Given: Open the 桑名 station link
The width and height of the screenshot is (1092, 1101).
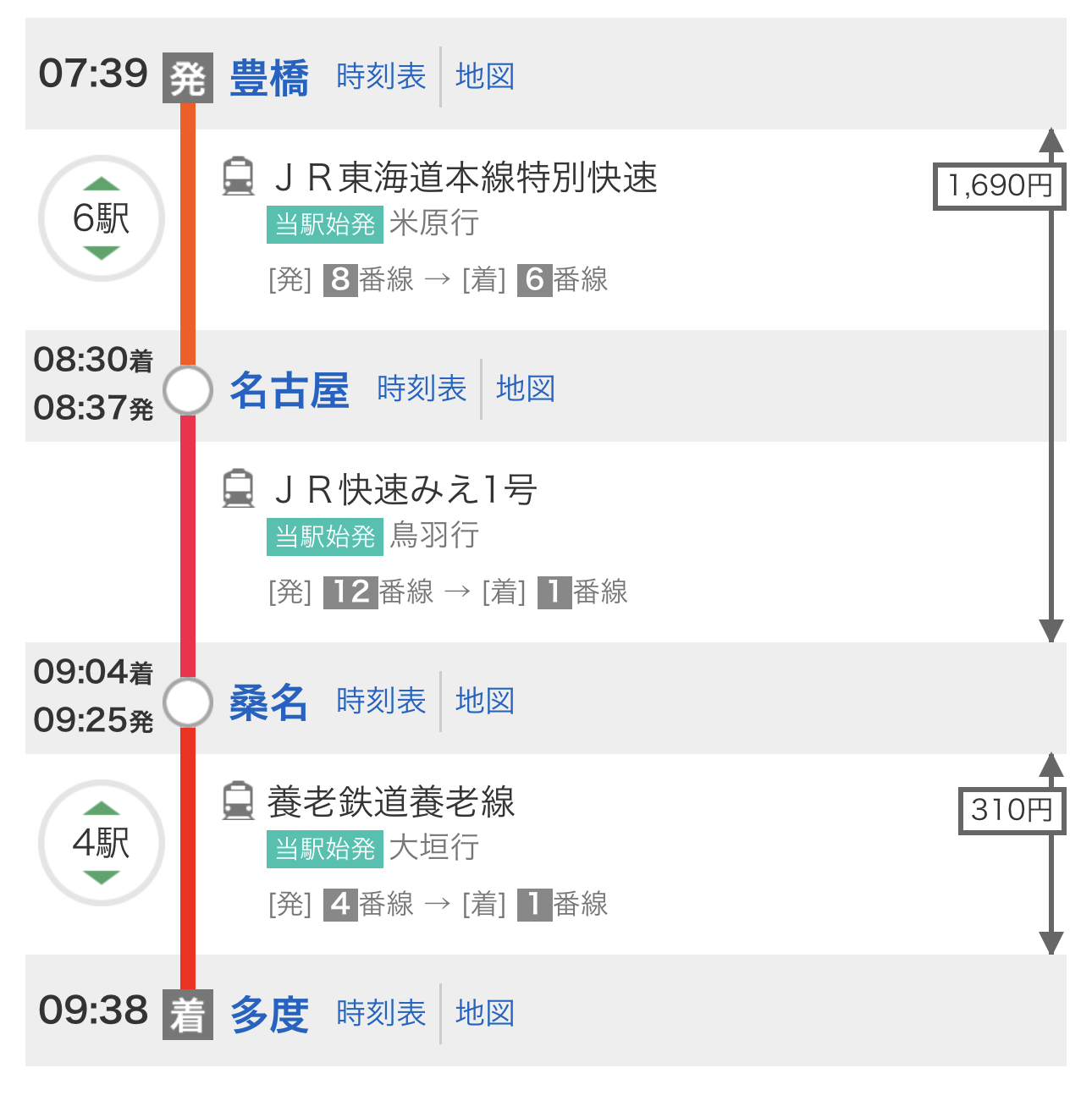Looking at the screenshot, I should tap(269, 702).
